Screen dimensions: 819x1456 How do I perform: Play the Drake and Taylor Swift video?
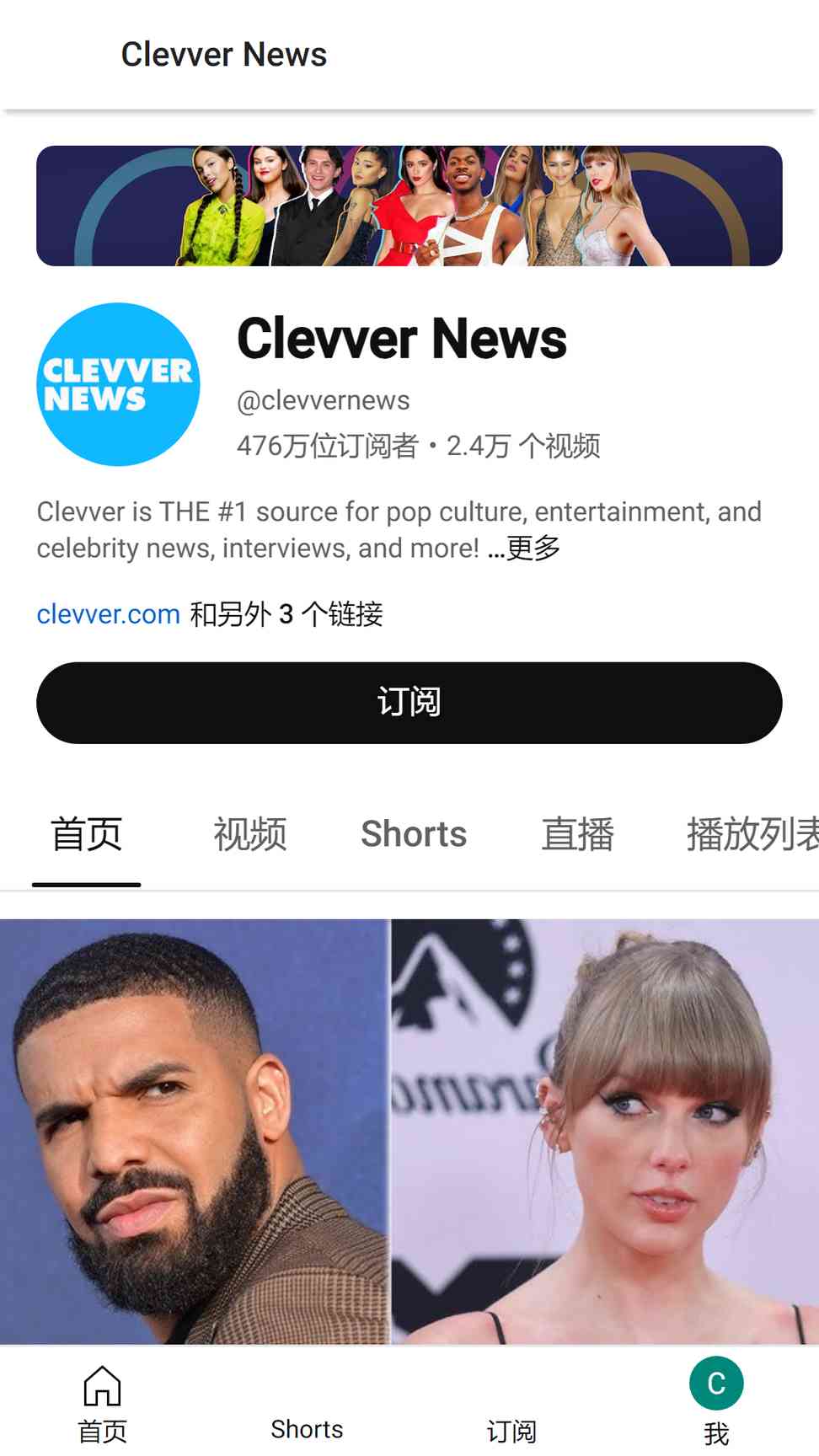point(409,1132)
